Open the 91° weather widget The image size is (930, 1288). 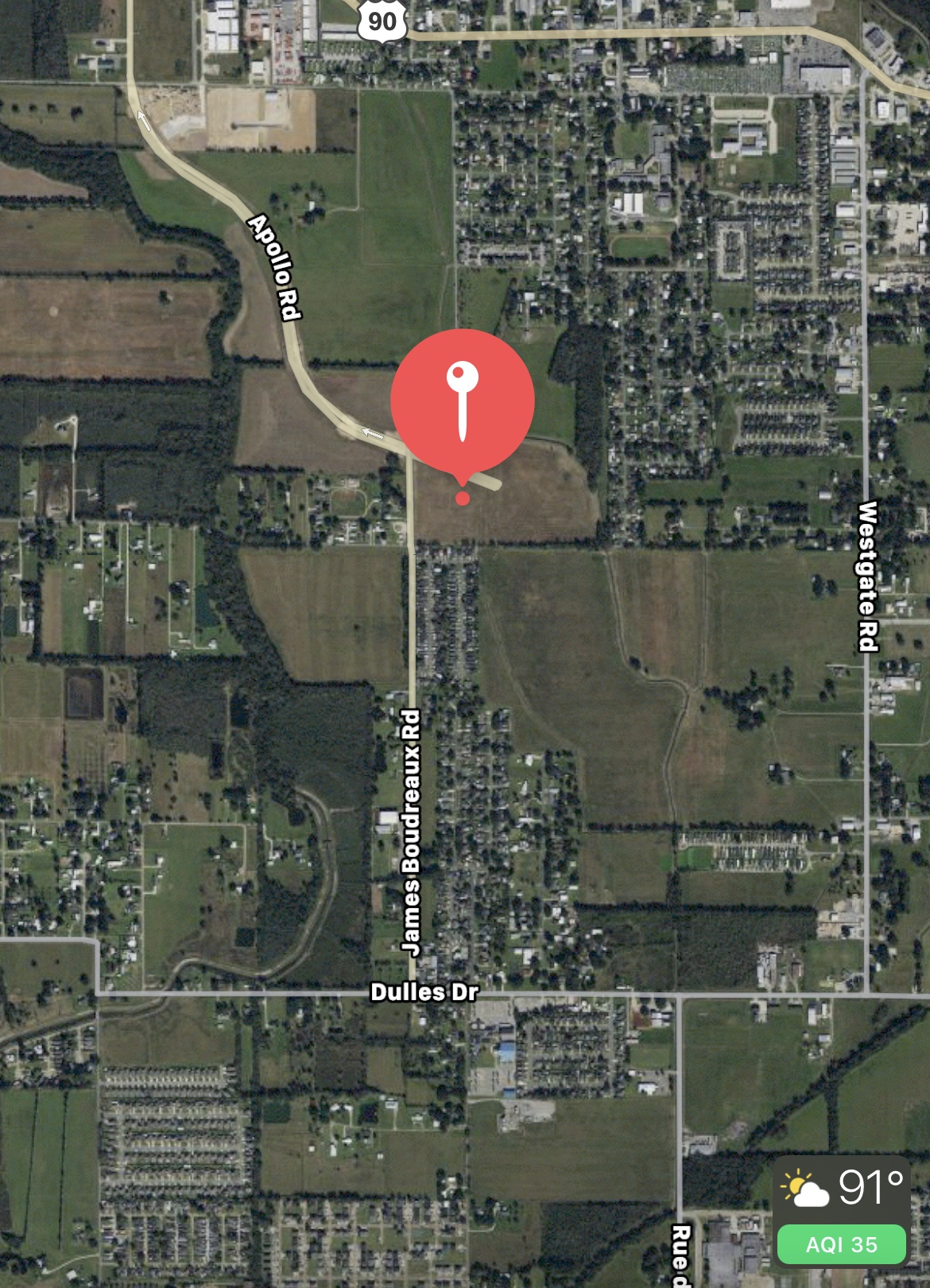coord(843,1188)
